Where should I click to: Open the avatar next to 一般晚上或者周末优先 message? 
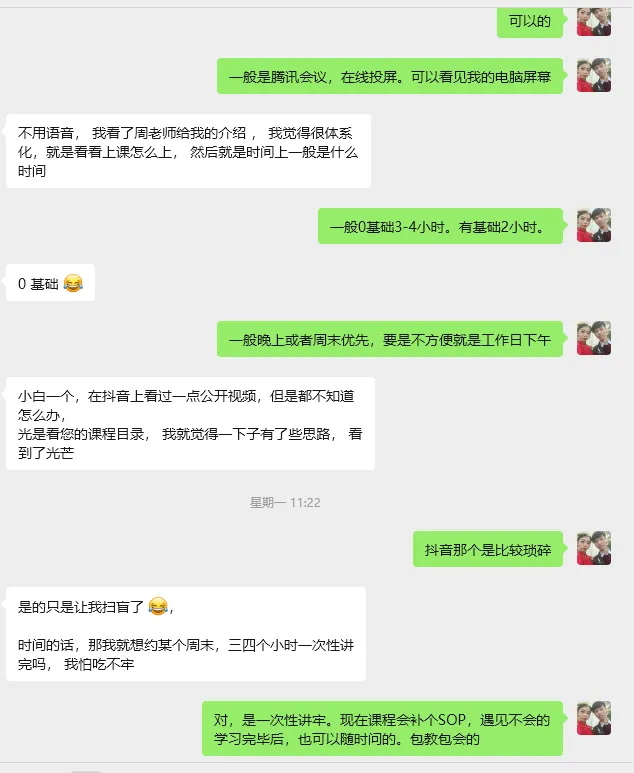coord(593,339)
